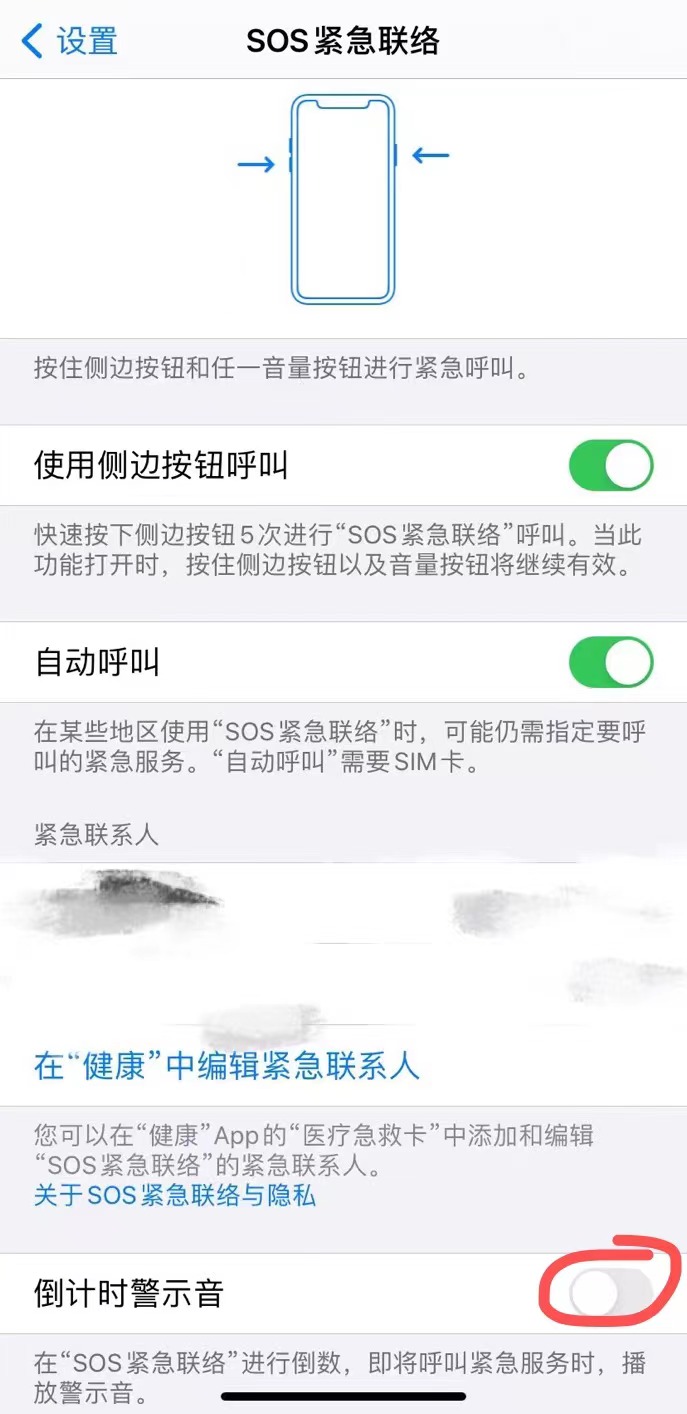Enable 倒计时警示音
Screen dimensions: 687x1414
pyautogui.click(x=610, y=1294)
